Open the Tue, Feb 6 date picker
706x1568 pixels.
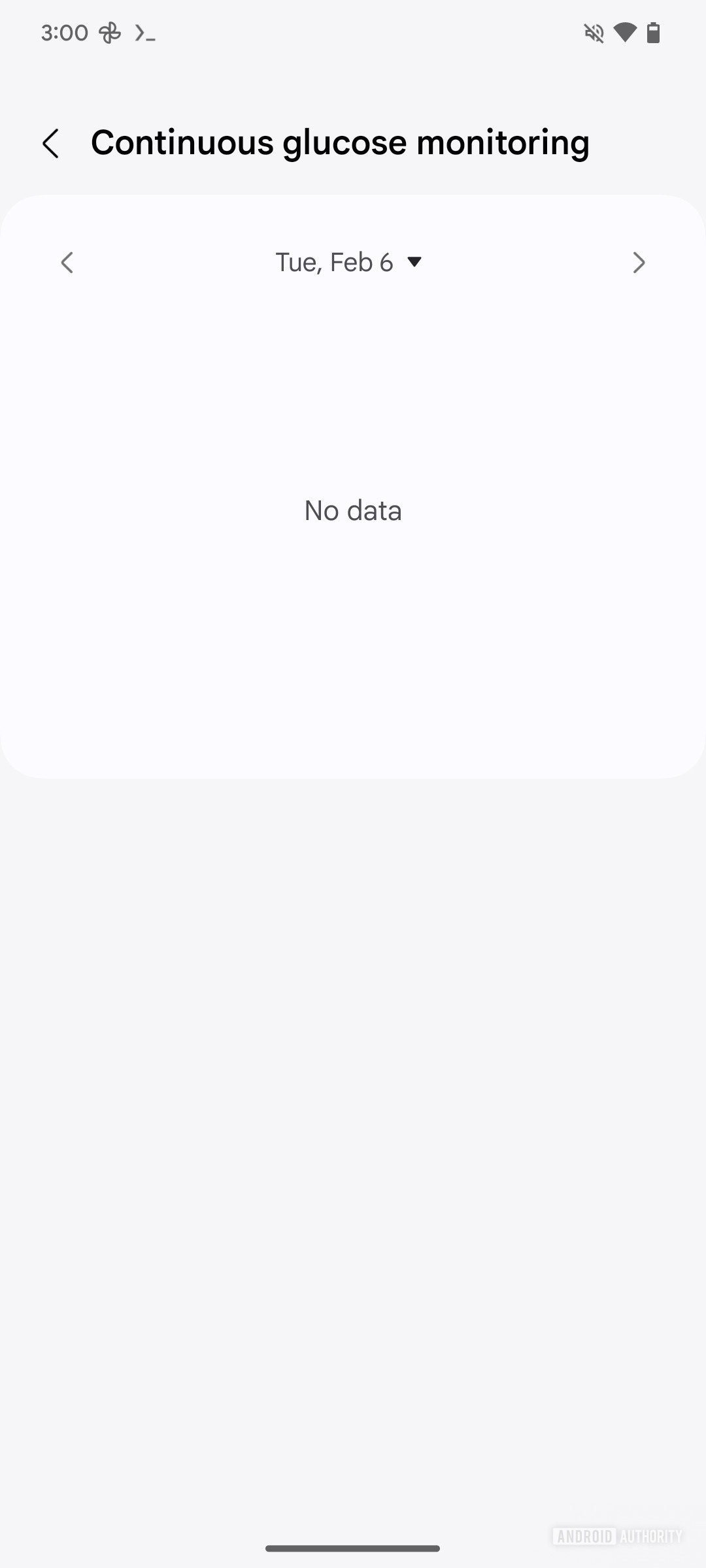click(x=349, y=263)
